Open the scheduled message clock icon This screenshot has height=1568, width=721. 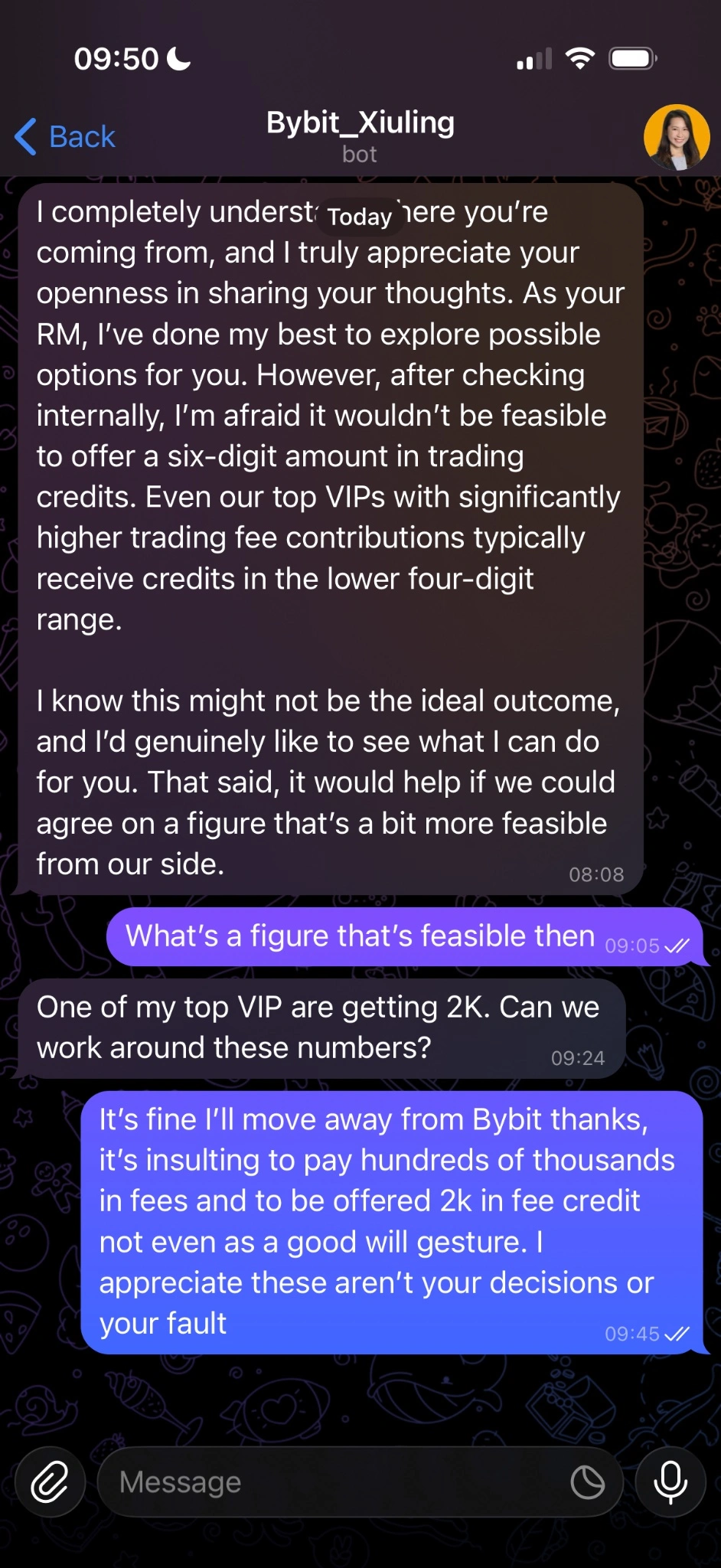[587, 1482]
